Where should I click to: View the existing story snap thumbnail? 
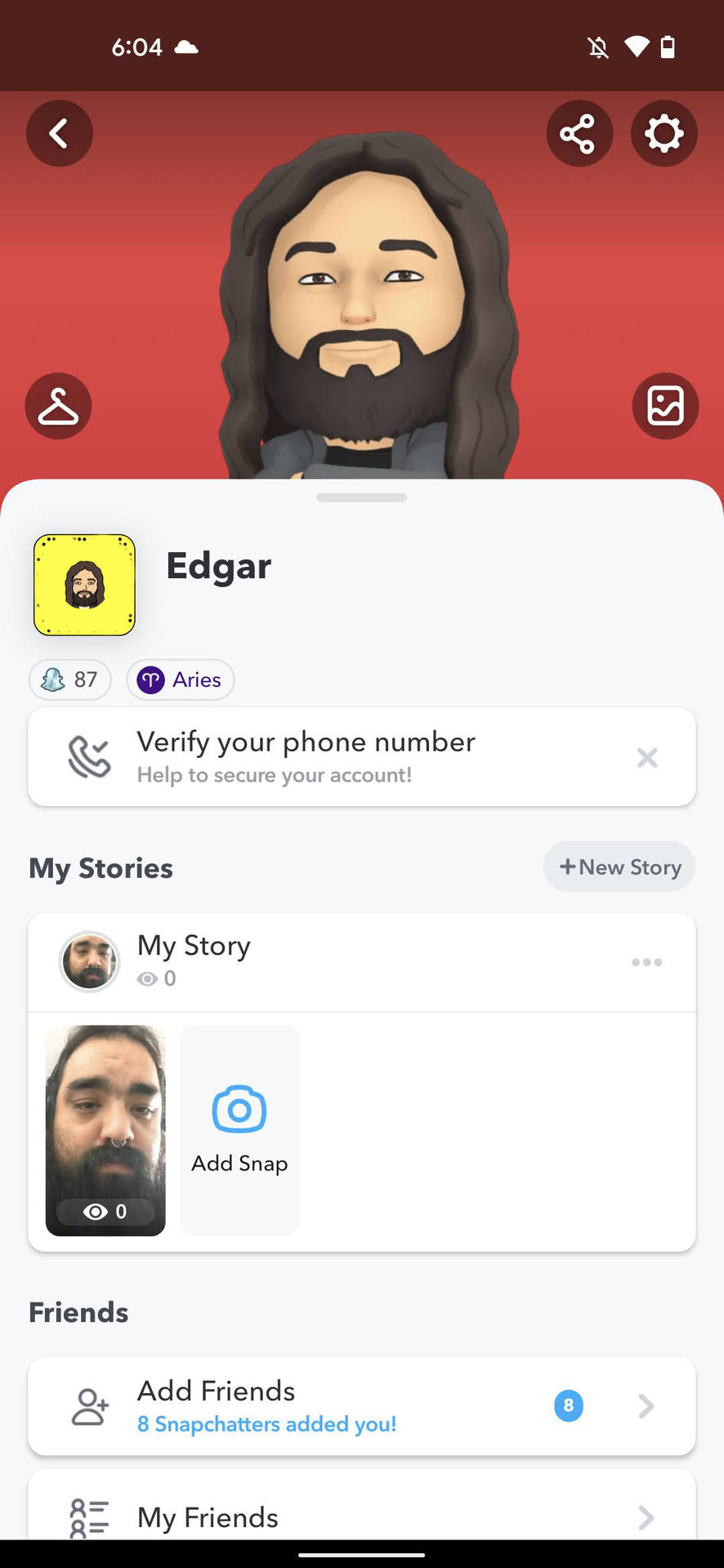pos(105,1130)
